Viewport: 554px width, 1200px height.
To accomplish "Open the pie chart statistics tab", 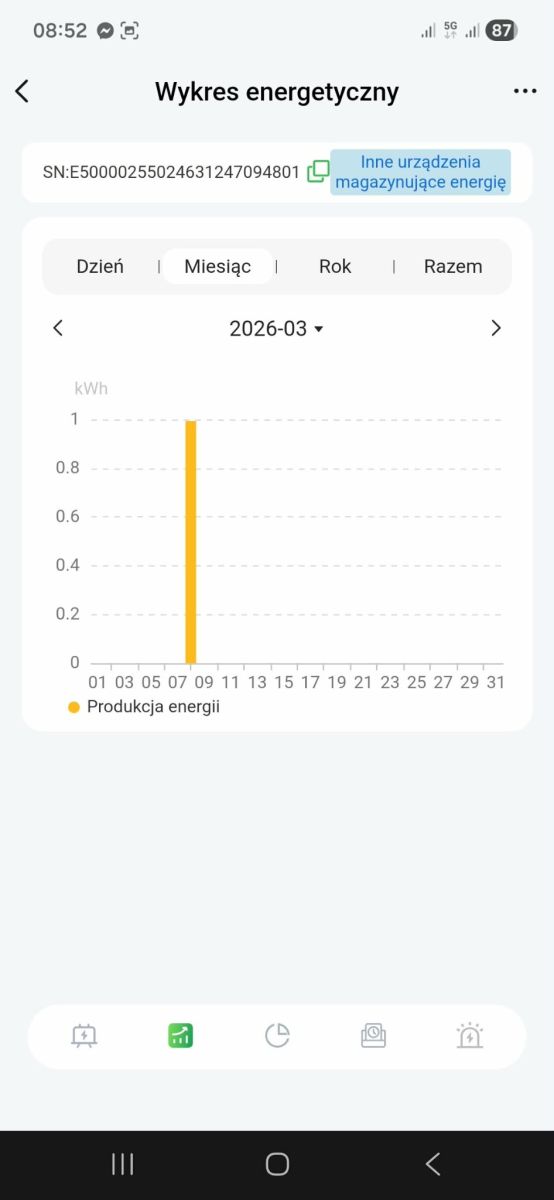I will tap(277, 1036).
